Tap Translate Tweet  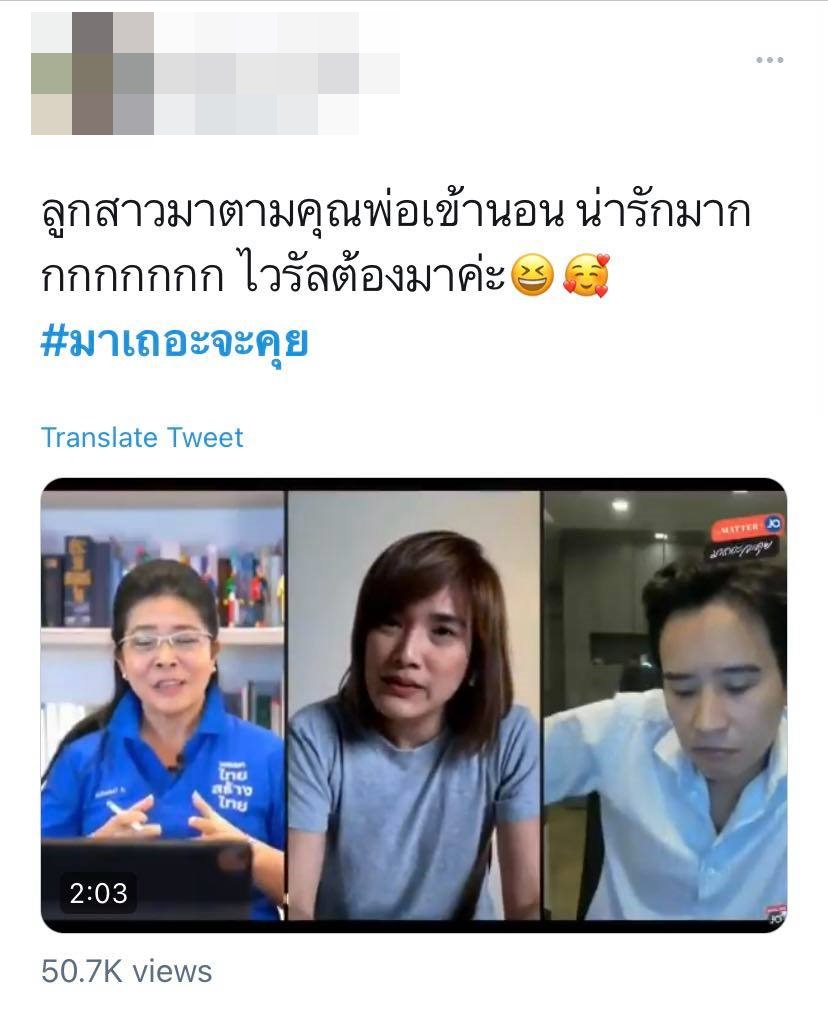(142, 437)
